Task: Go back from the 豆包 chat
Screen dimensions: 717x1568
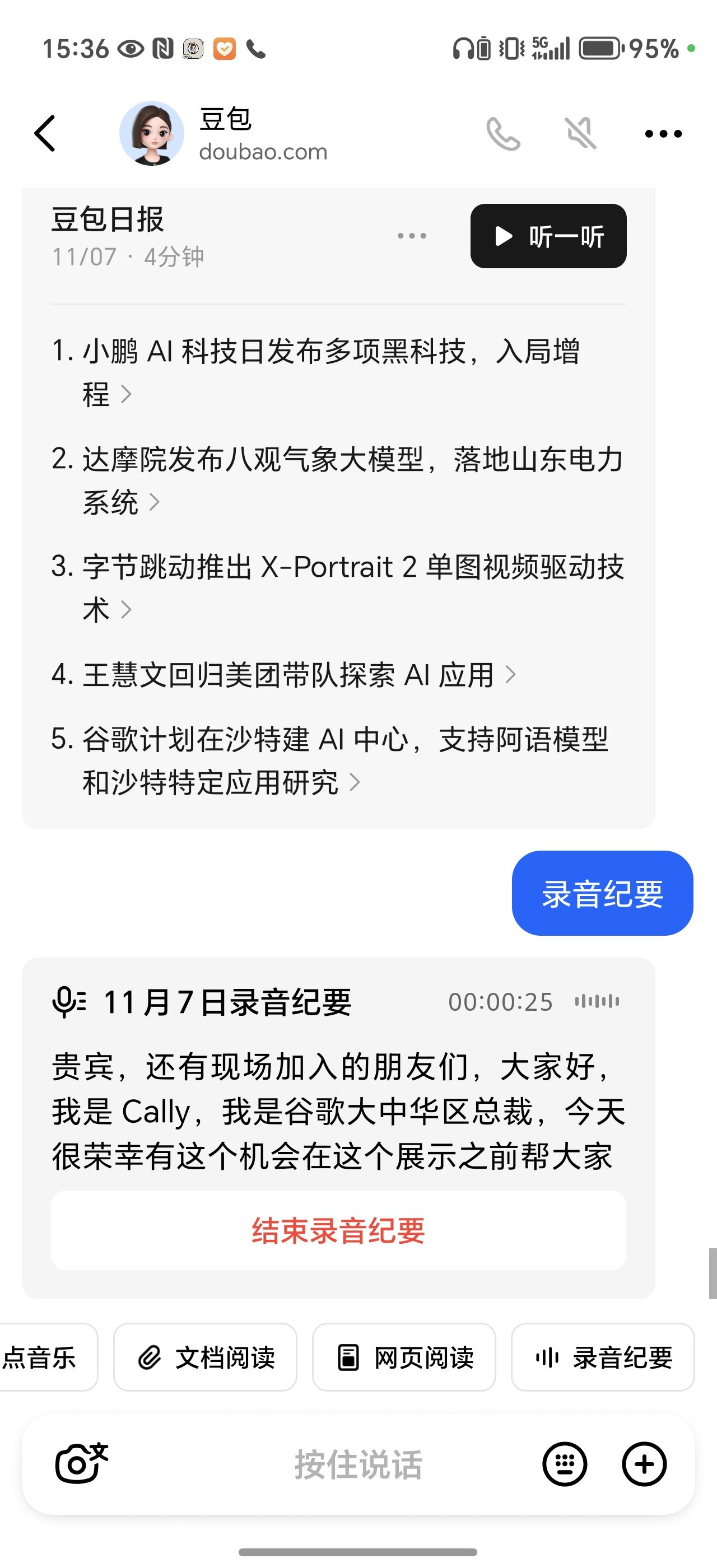Action: [x=45, y=133]
